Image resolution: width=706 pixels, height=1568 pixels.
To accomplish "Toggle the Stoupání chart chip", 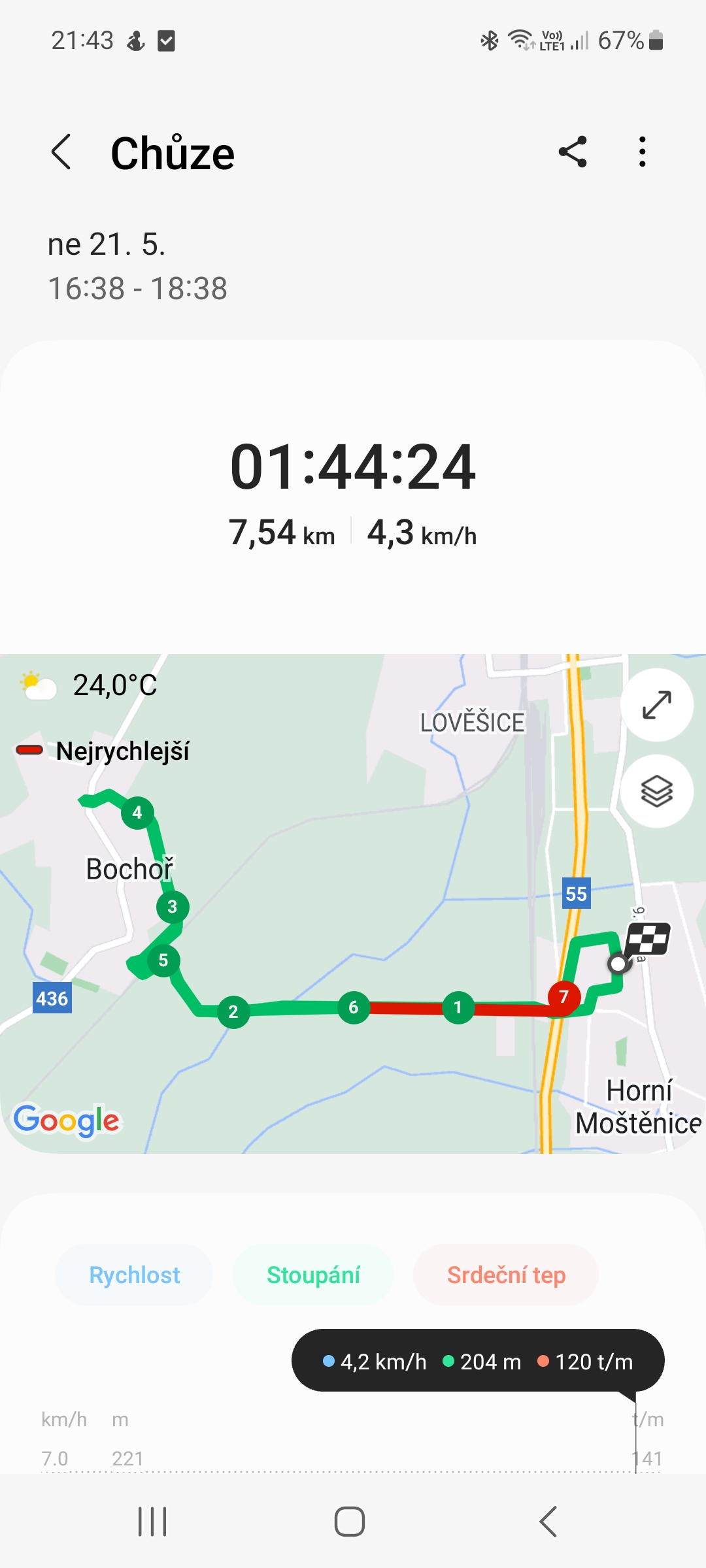I will click(313, 1275).
